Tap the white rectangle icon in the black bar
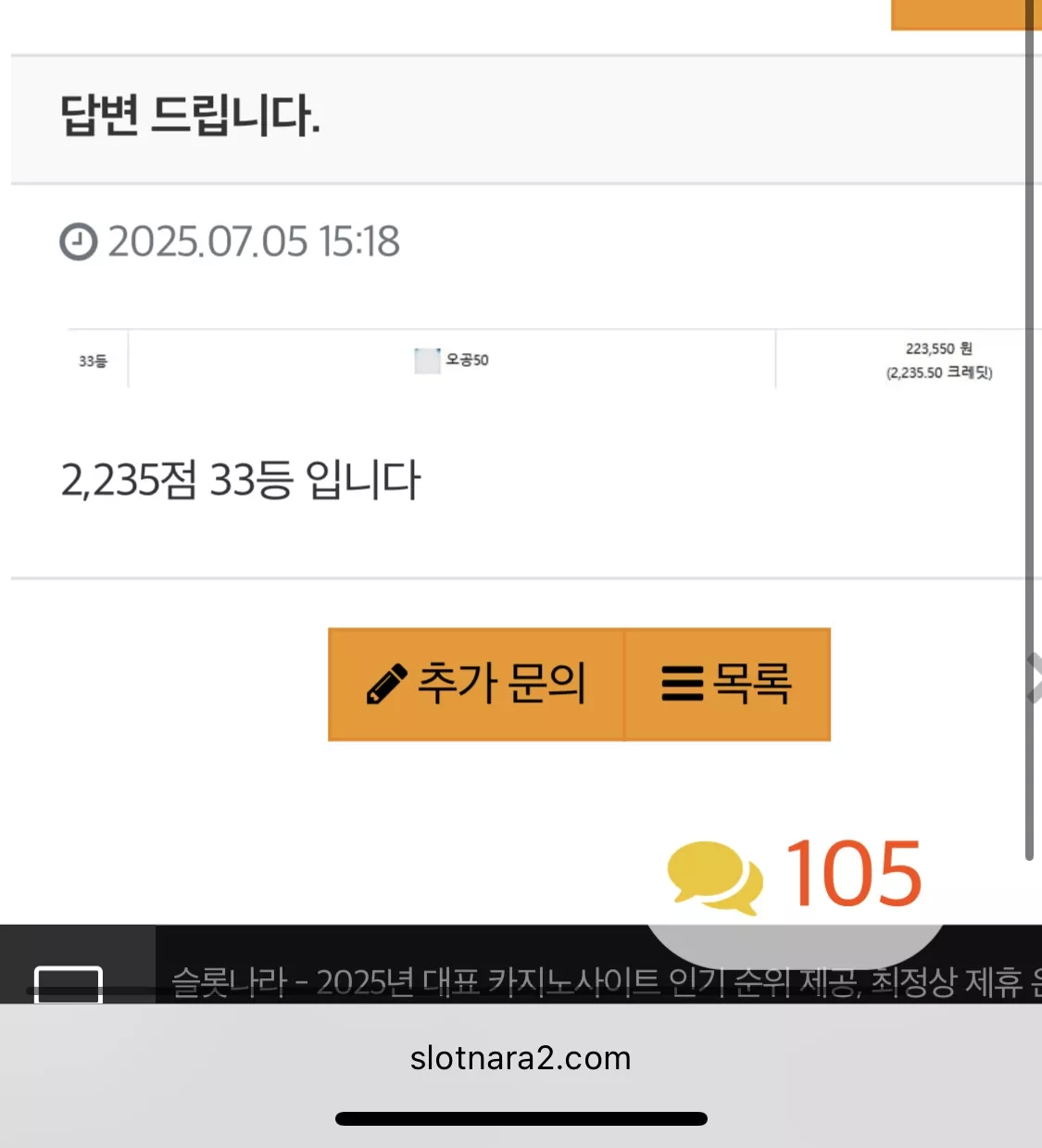1042x1148 pixels. tap(69, 984)
